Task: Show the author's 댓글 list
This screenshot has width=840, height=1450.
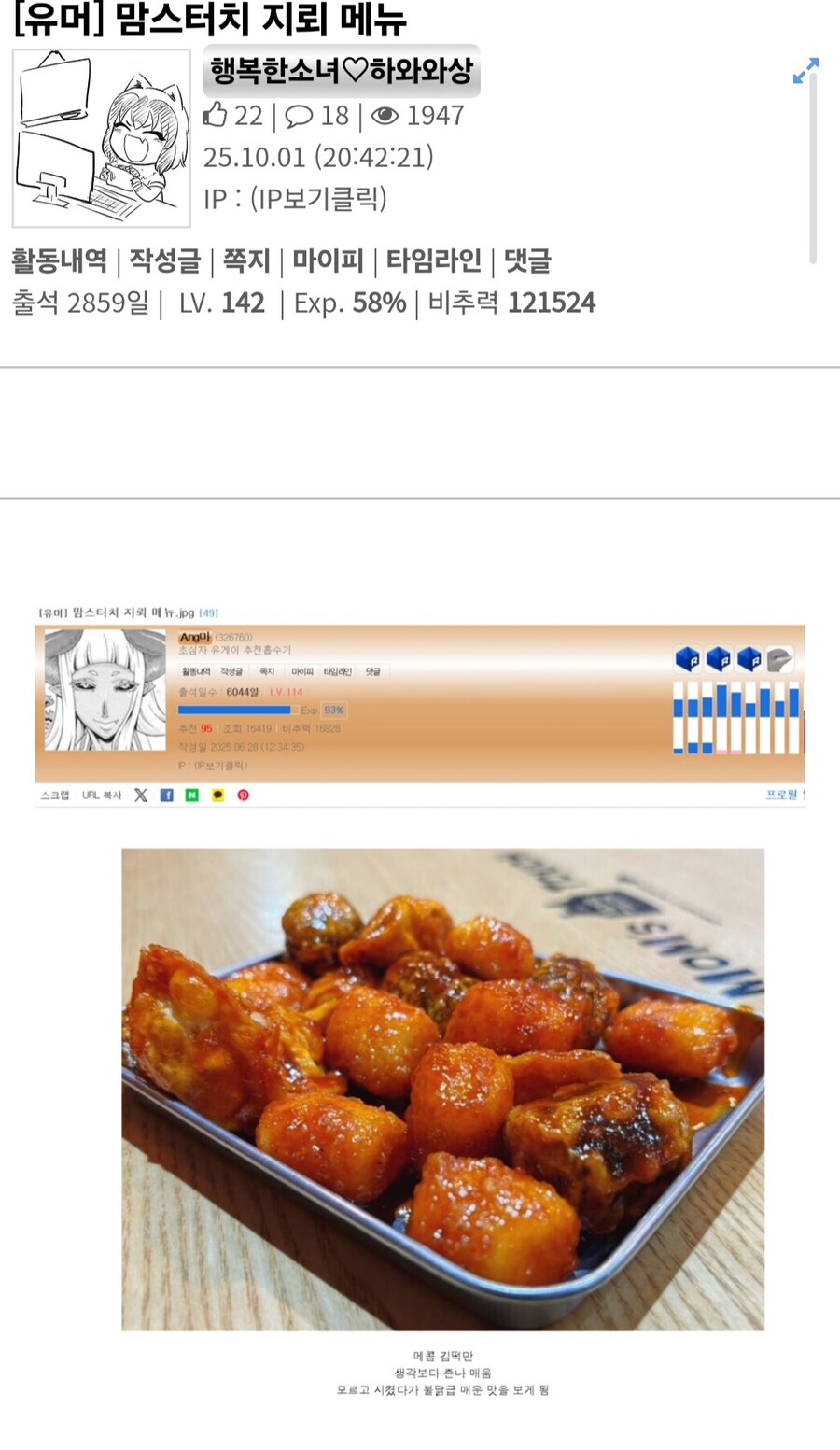Action: (x=527, y=260)
